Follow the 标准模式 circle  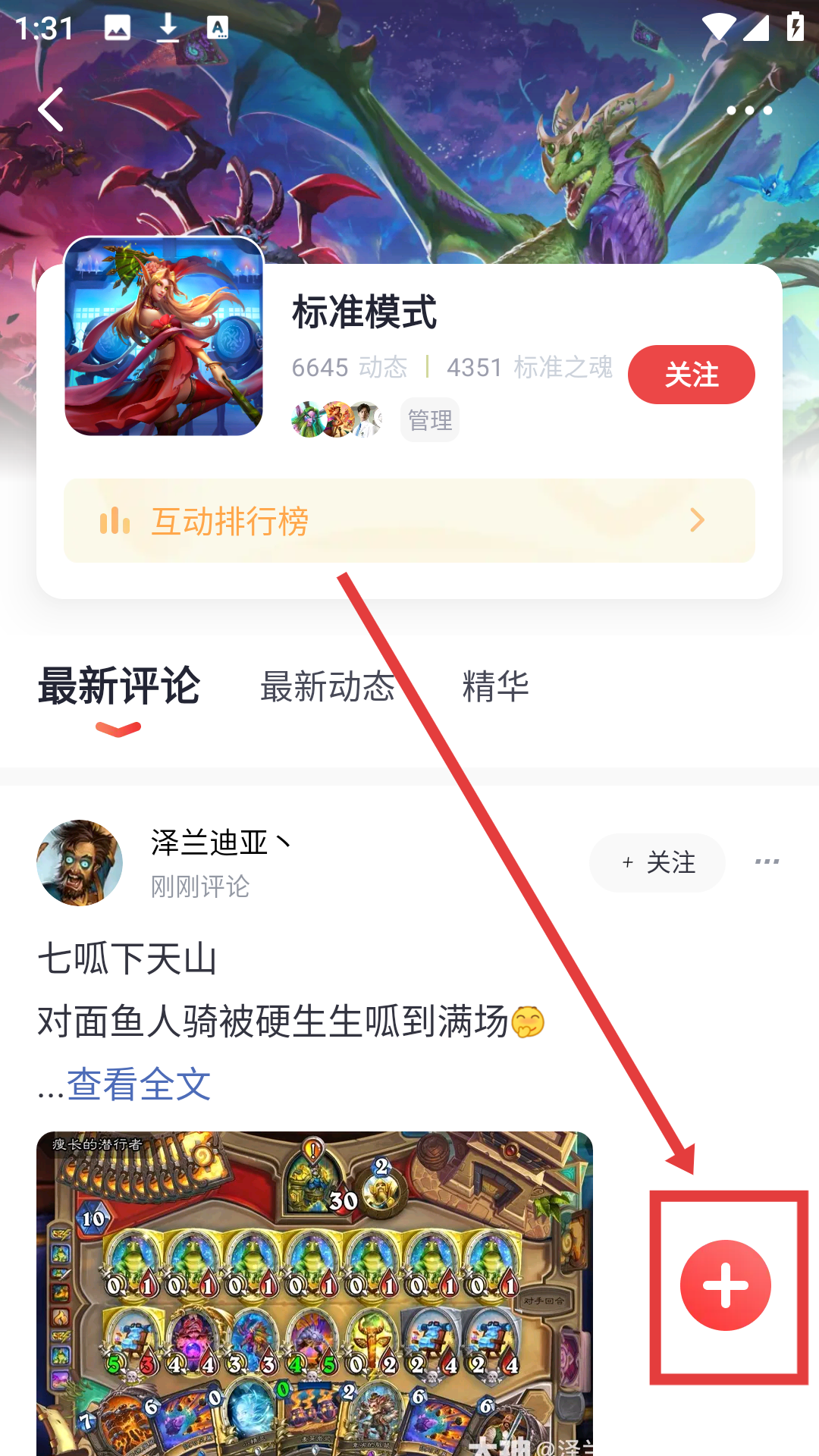tap(691, 375)
